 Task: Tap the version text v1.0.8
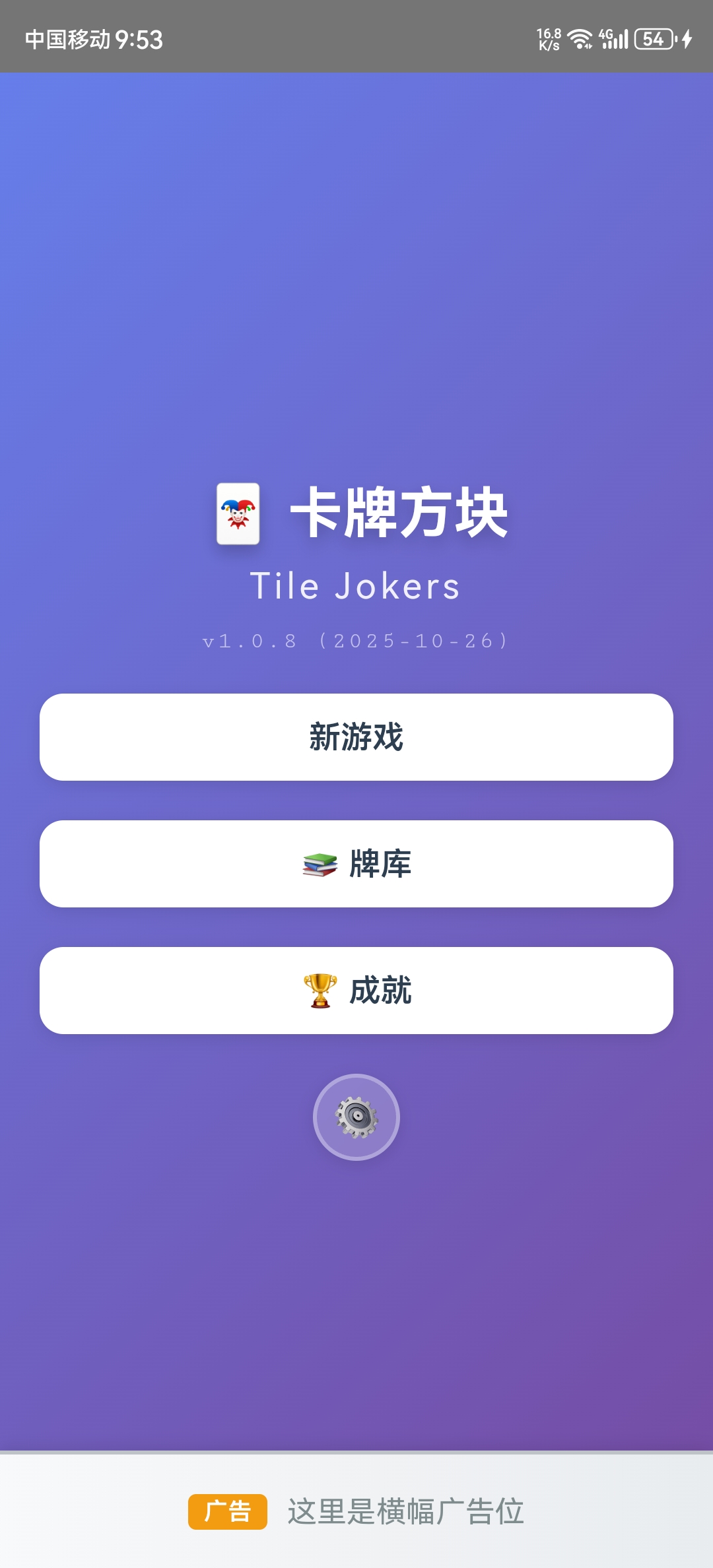356,641
